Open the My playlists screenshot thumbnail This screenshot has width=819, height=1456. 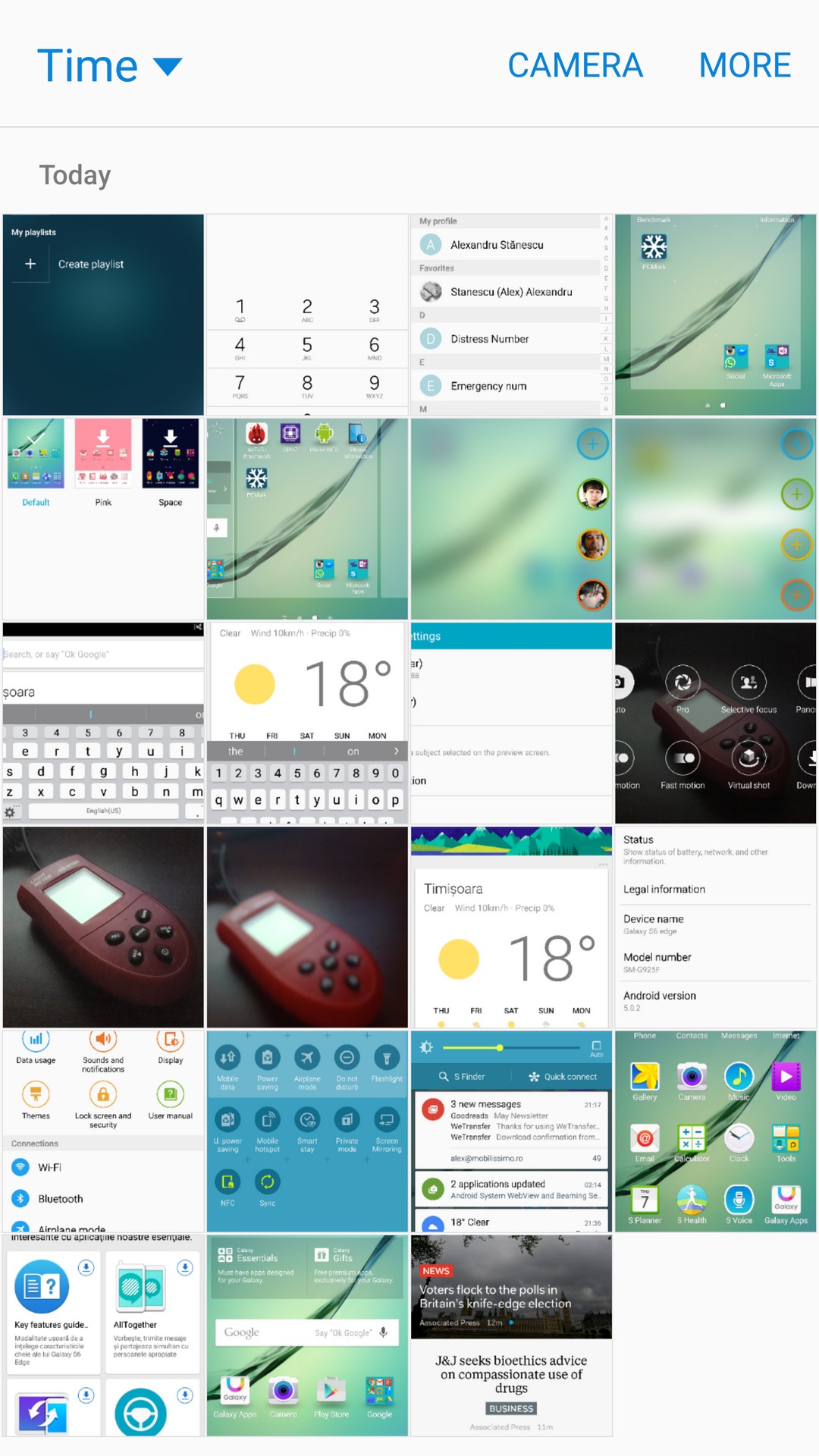click(103, 315)
